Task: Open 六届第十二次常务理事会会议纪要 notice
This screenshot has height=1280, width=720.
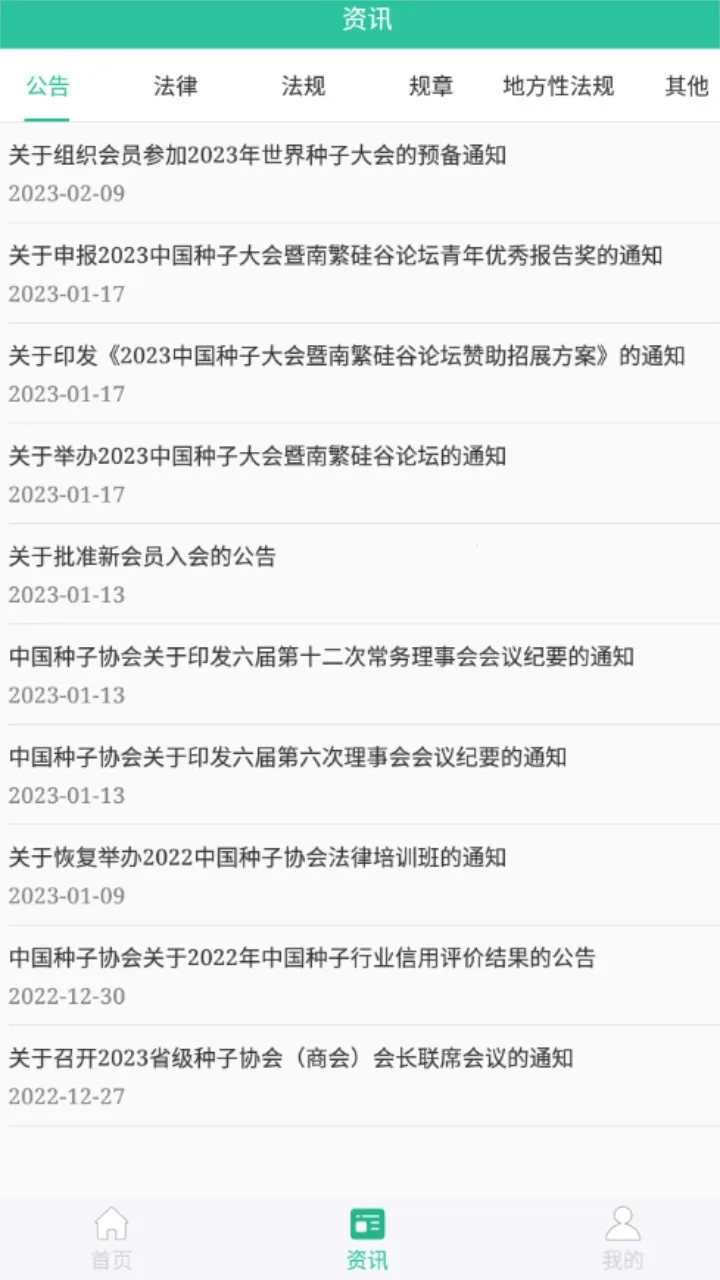Action: coord(321,657)
